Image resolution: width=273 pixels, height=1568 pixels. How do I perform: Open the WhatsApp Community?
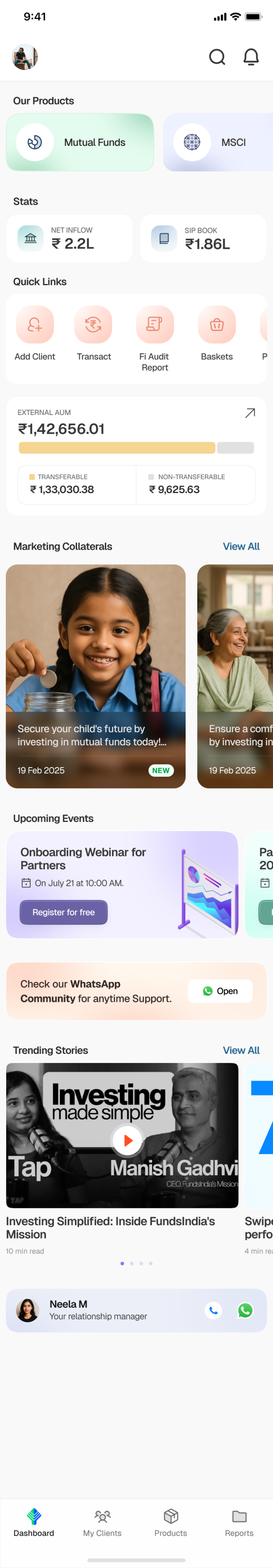pyautogui.click(x=219, y=991)
